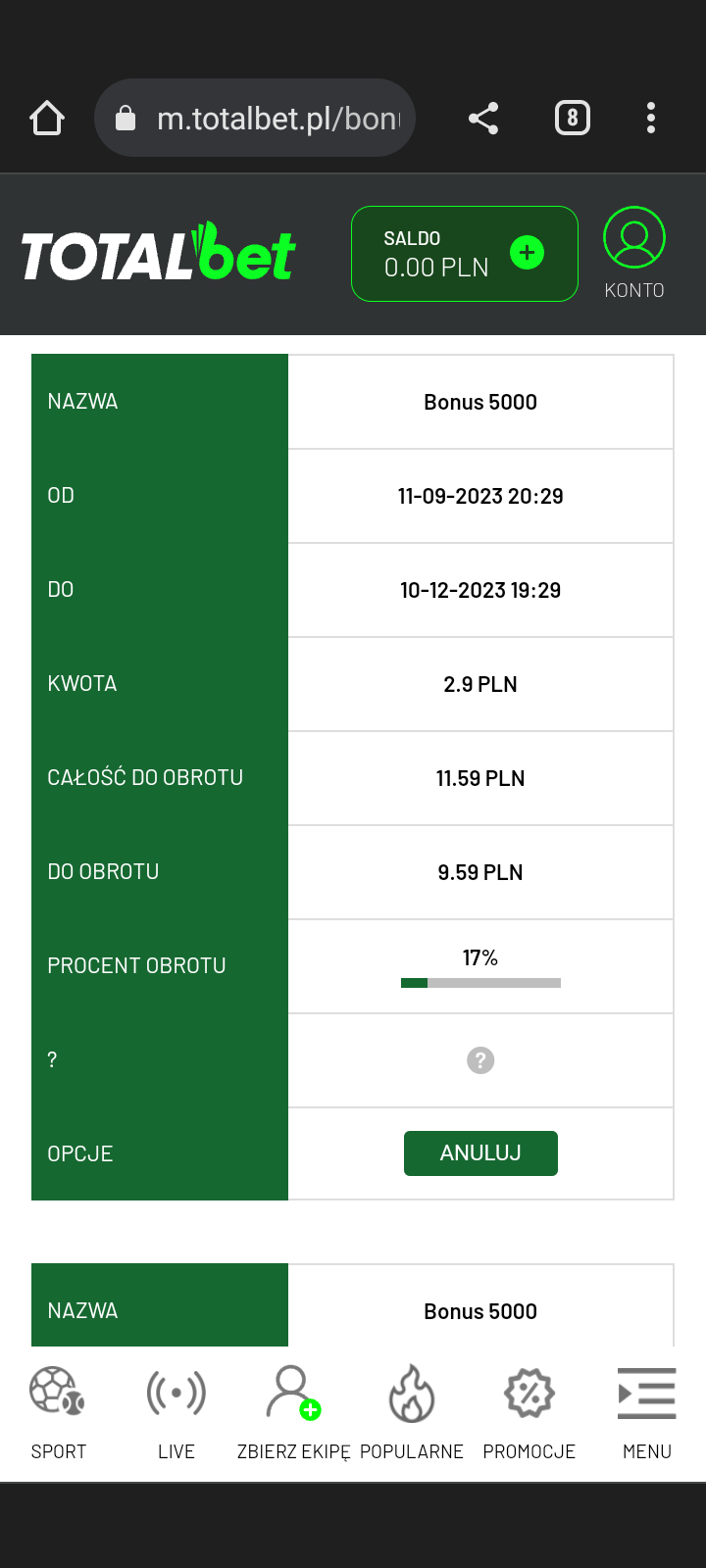
Task: Tap the browser home icon
Action: point(46,118)
